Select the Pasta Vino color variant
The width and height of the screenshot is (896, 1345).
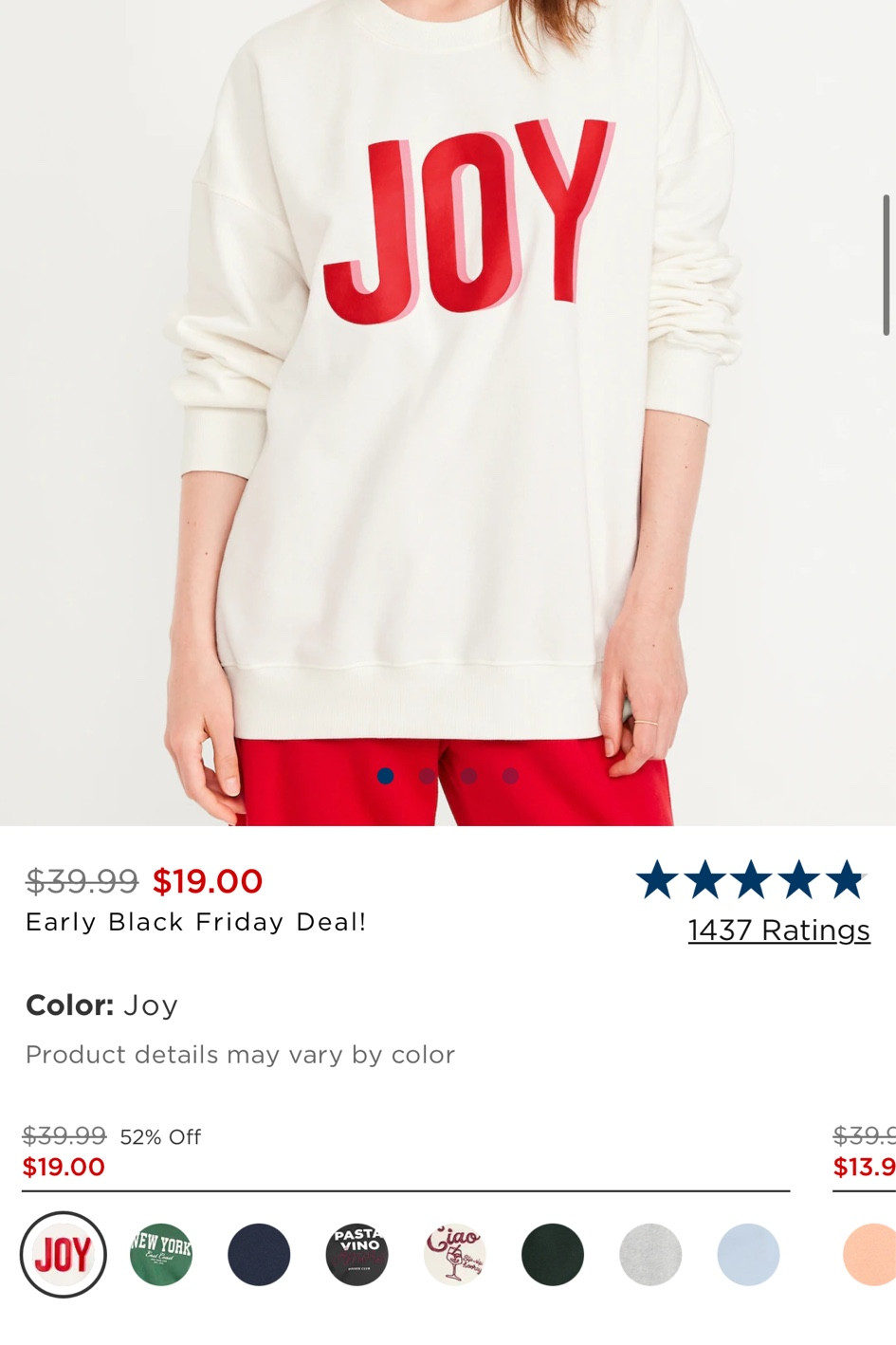[357, 1254]
